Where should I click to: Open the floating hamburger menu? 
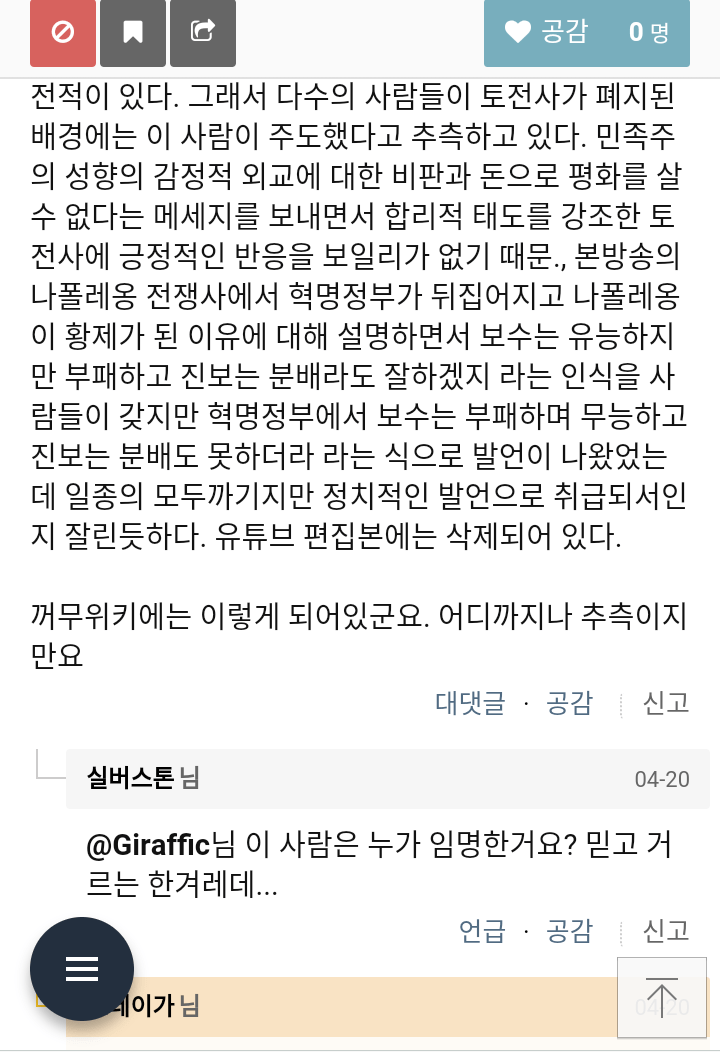(82, 968)
